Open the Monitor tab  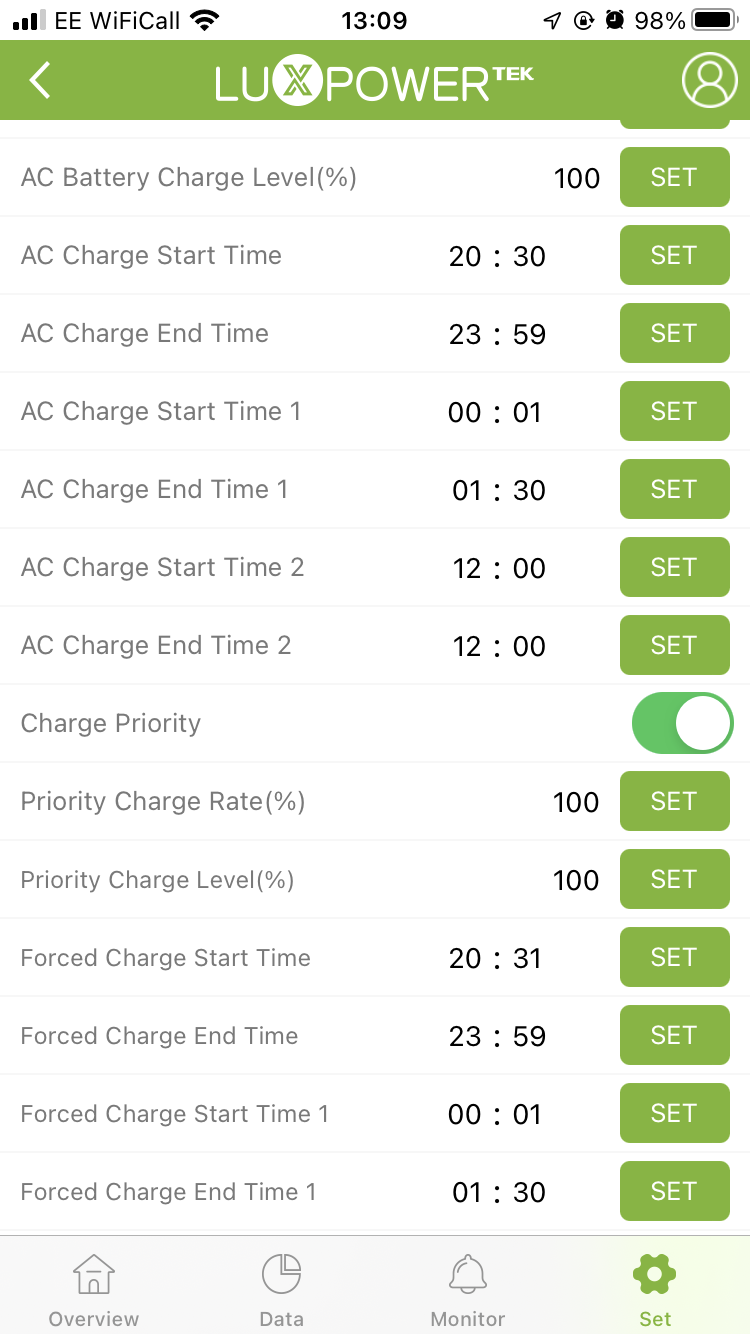pyautogui.click(x=468, y=1290)
